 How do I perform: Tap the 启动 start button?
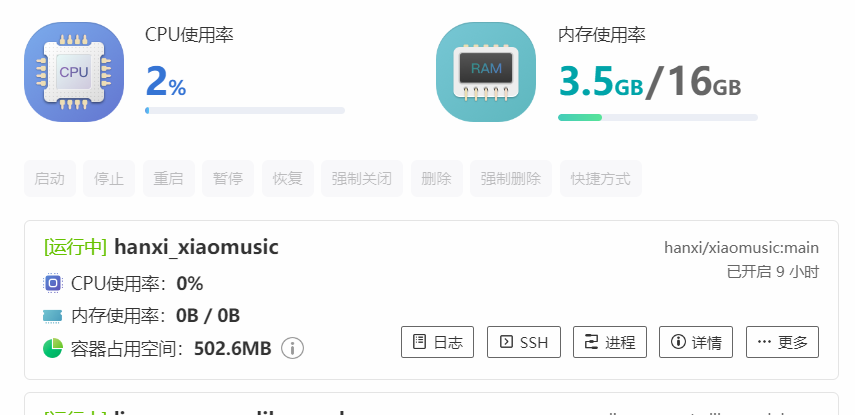(49, 179)
